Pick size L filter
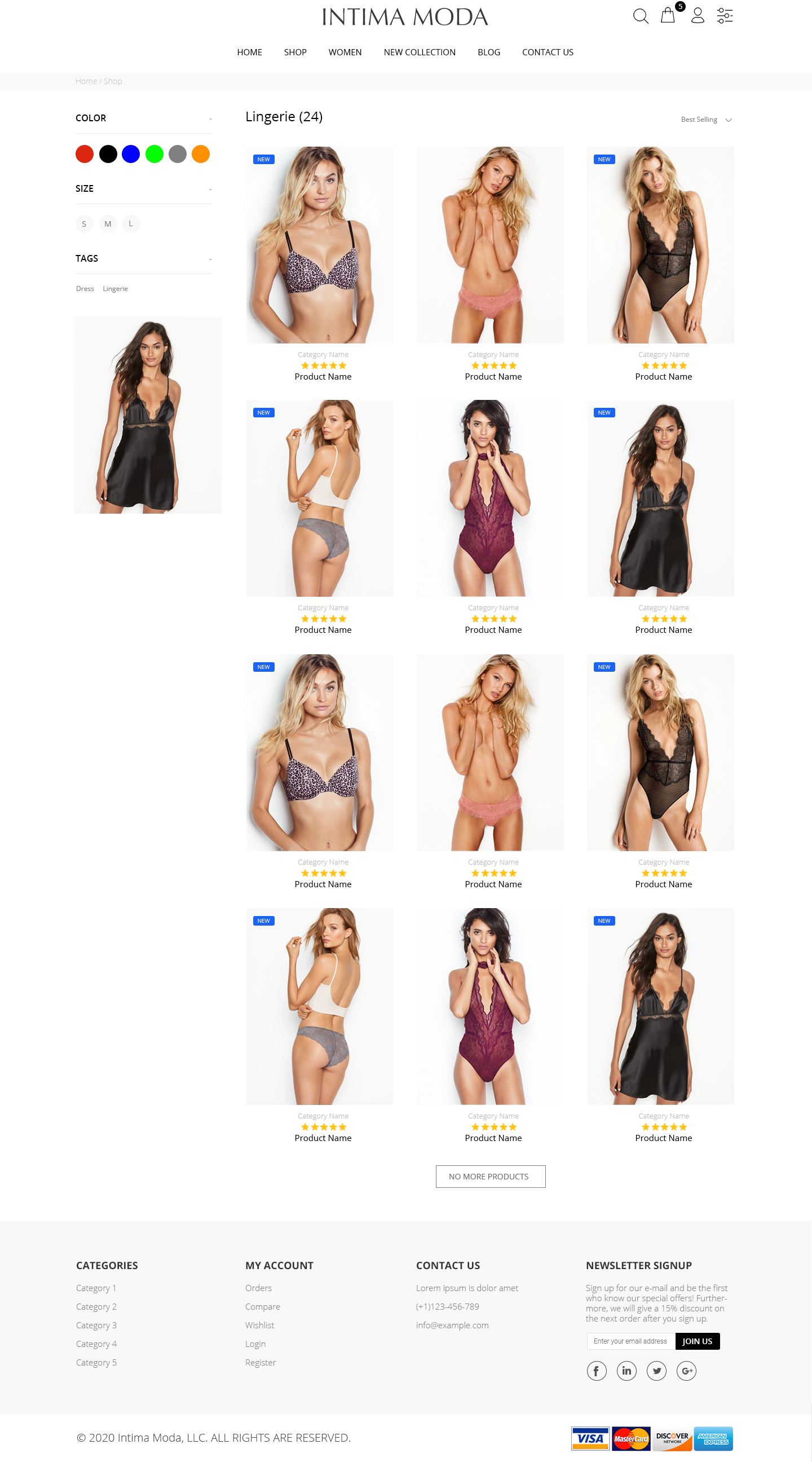812x1462 pixels. point(131,223)
